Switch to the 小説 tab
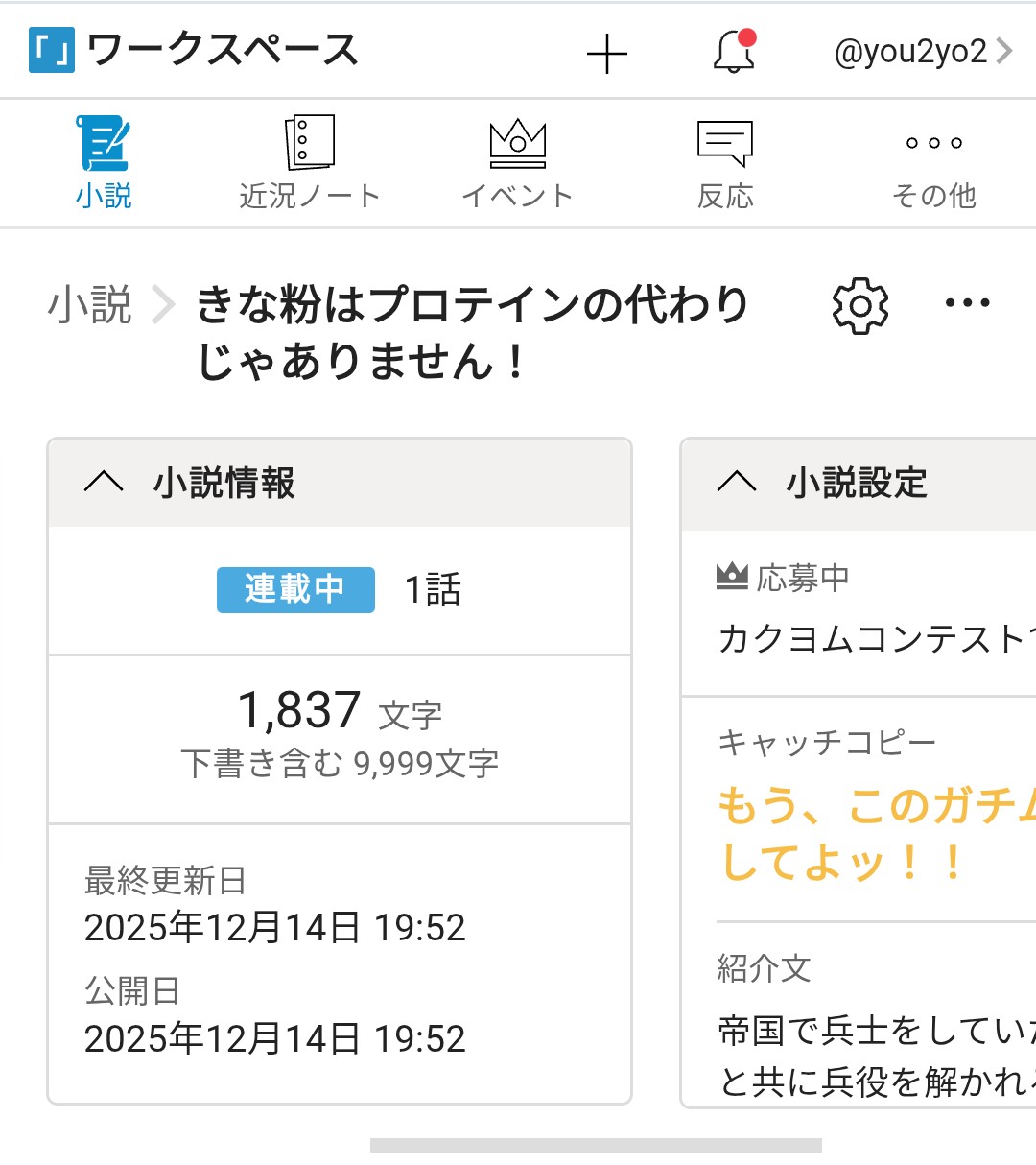The width and height of the screenshot is (1036, 1165). (x=104, y=163)
